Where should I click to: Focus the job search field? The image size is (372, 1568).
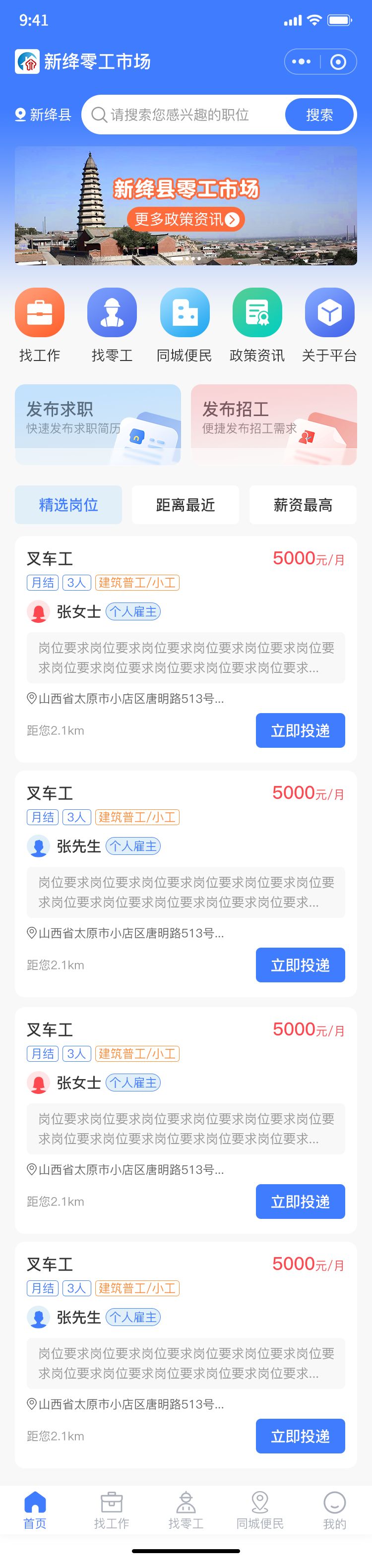coord(183,115)
